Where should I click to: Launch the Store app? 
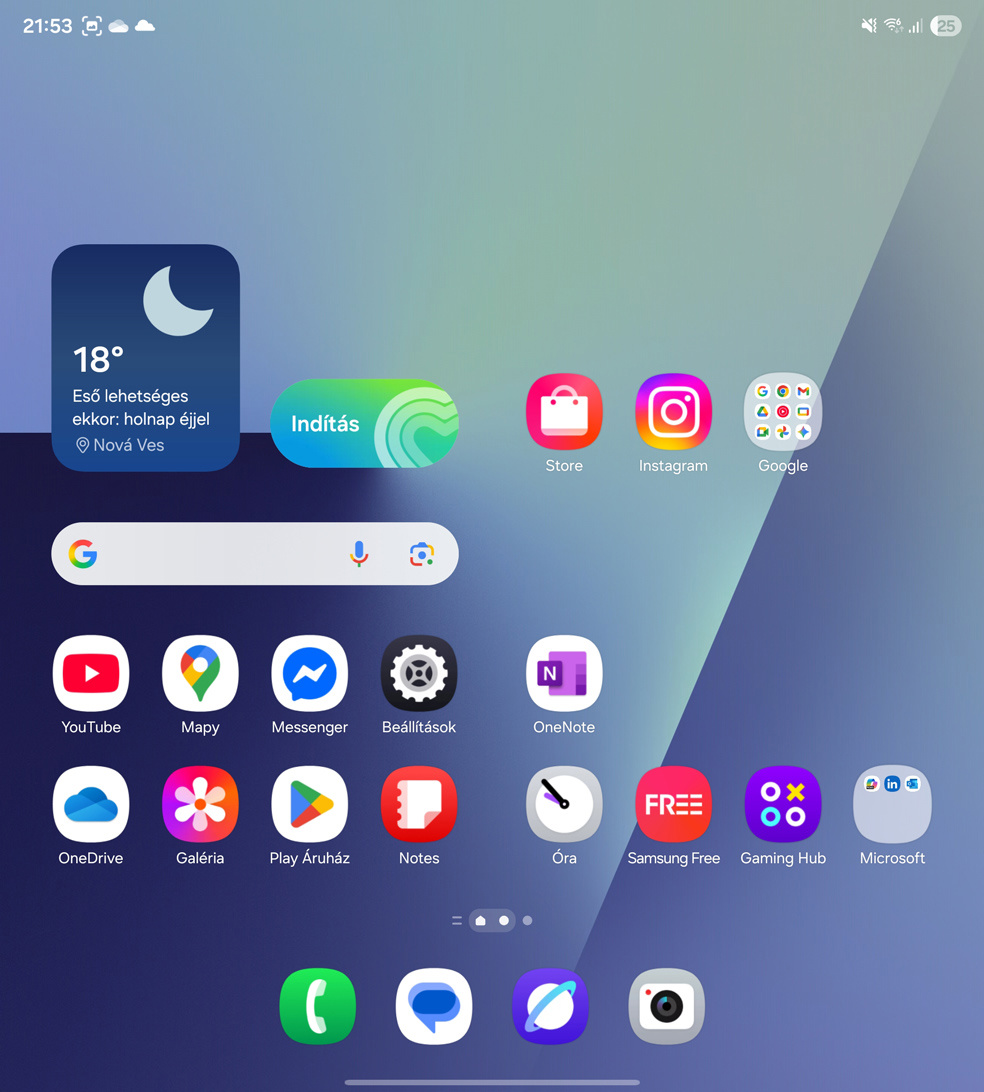tap(564, 412)
